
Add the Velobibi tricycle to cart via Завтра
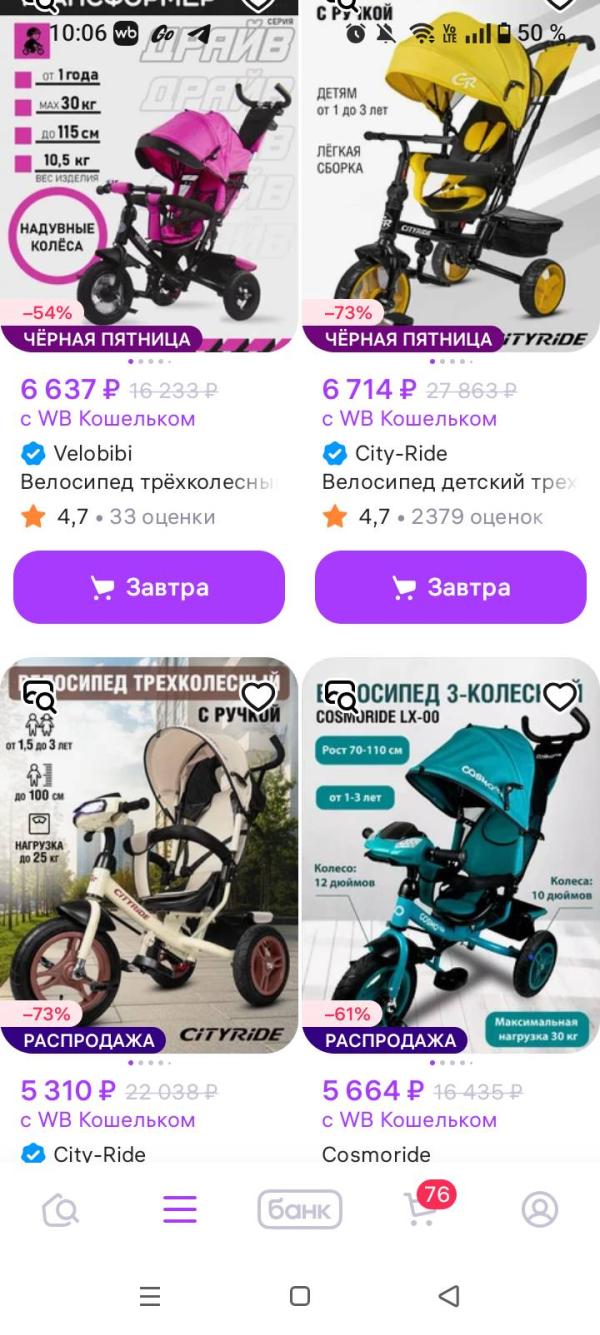tap(149, 587)
